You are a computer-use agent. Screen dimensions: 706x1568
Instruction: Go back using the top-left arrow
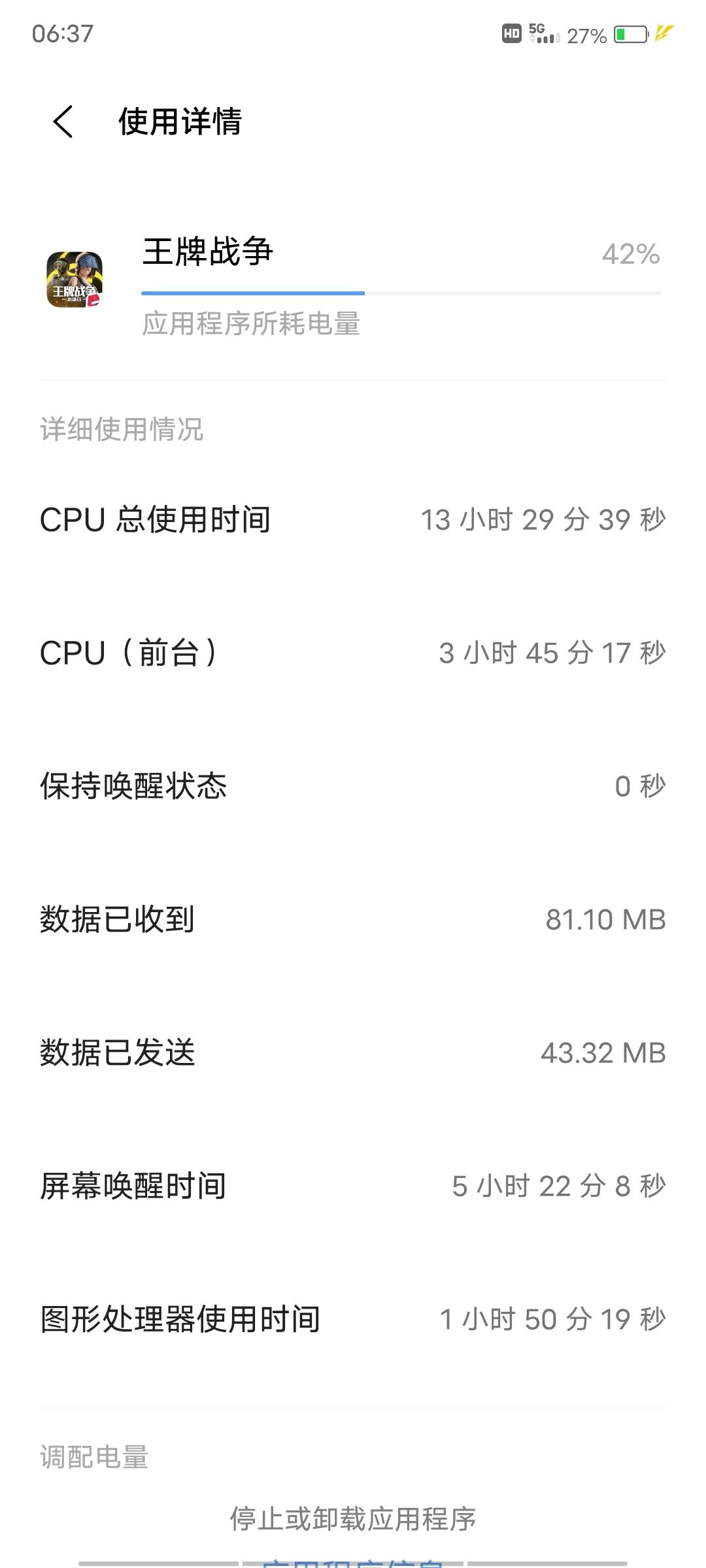point(63,122)
